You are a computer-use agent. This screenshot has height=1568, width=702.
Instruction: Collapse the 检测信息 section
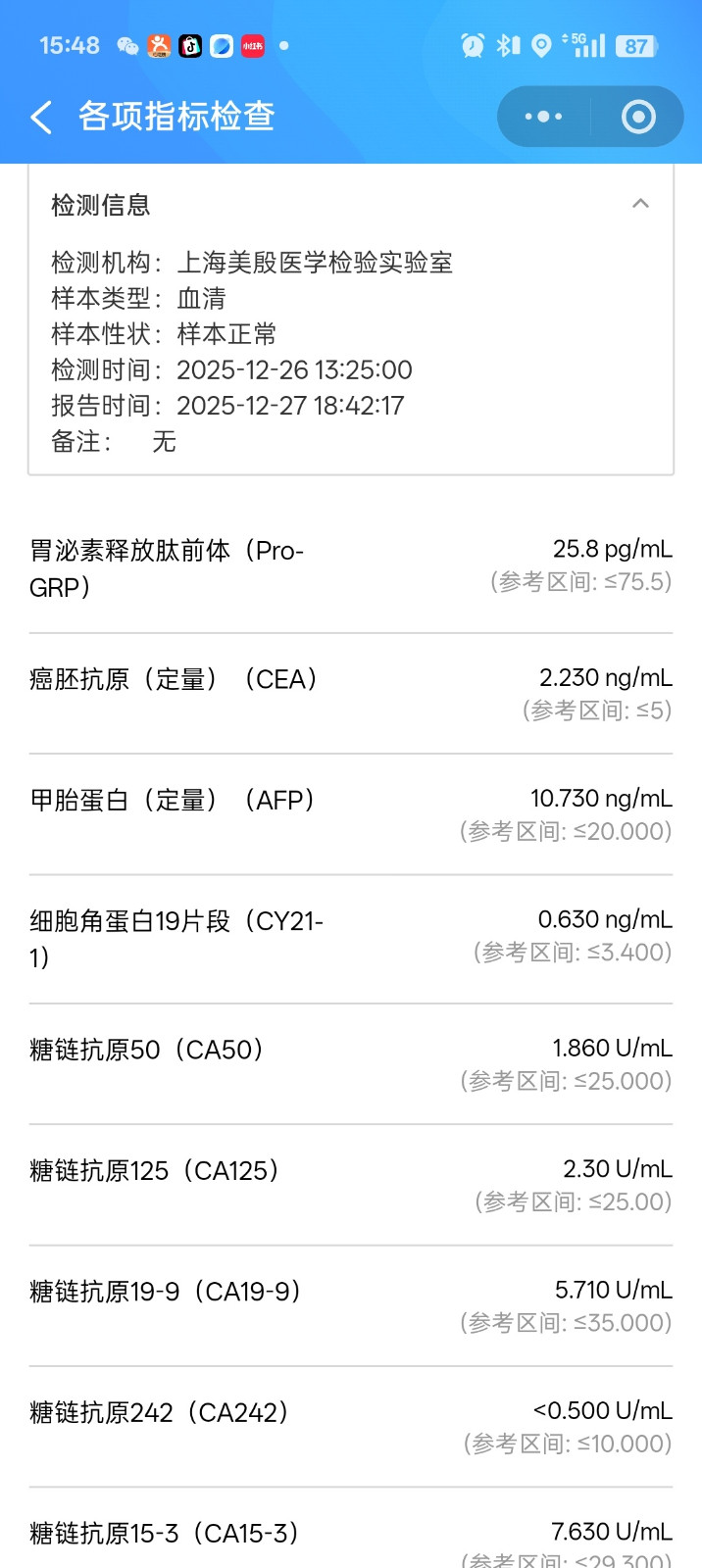640,204
